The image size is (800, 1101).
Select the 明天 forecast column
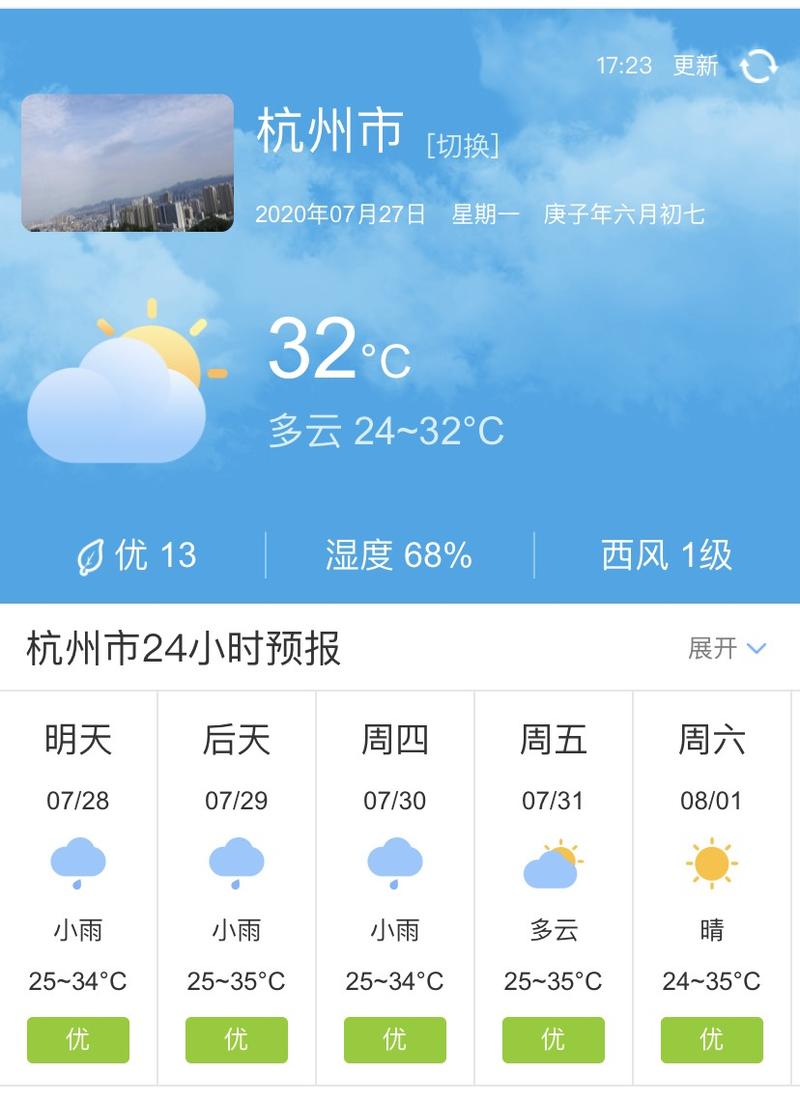point(77,739)
